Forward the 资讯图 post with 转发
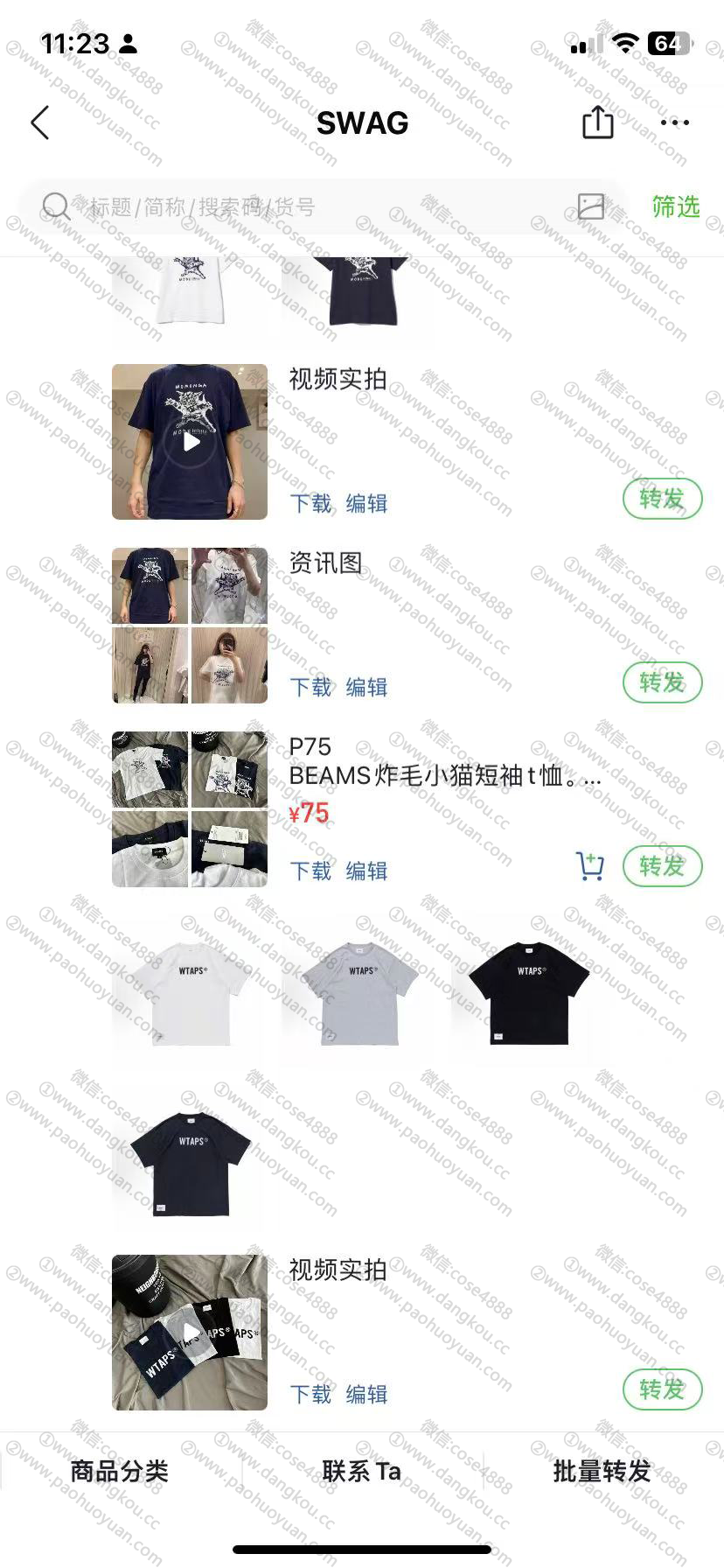The height and width of the screenshot is (1568, 724). pos(662,682)
